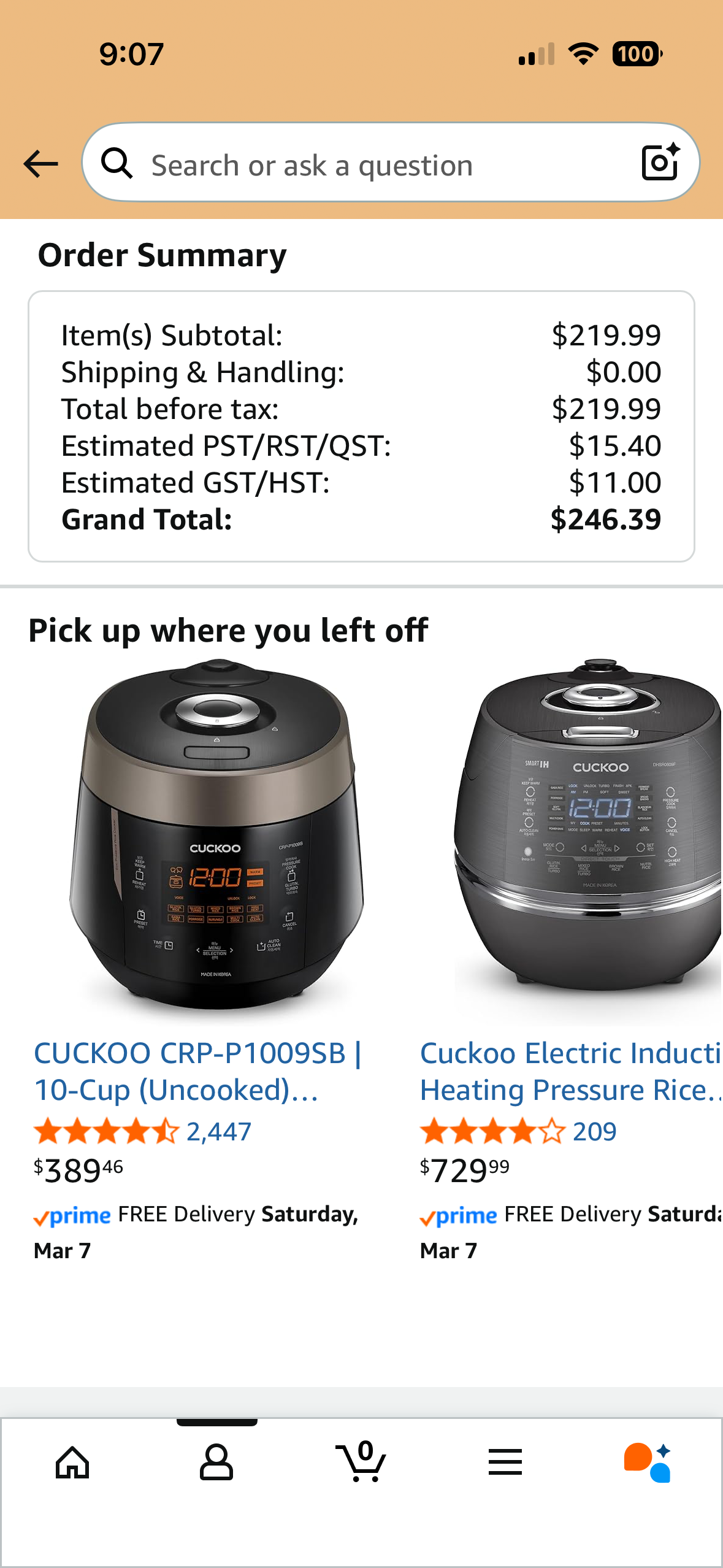This screenshot has width=723, height=1568.
Task: Open Cuckoo Electric Induction Heating Pressure Rice title
Action: [570, 1071]
